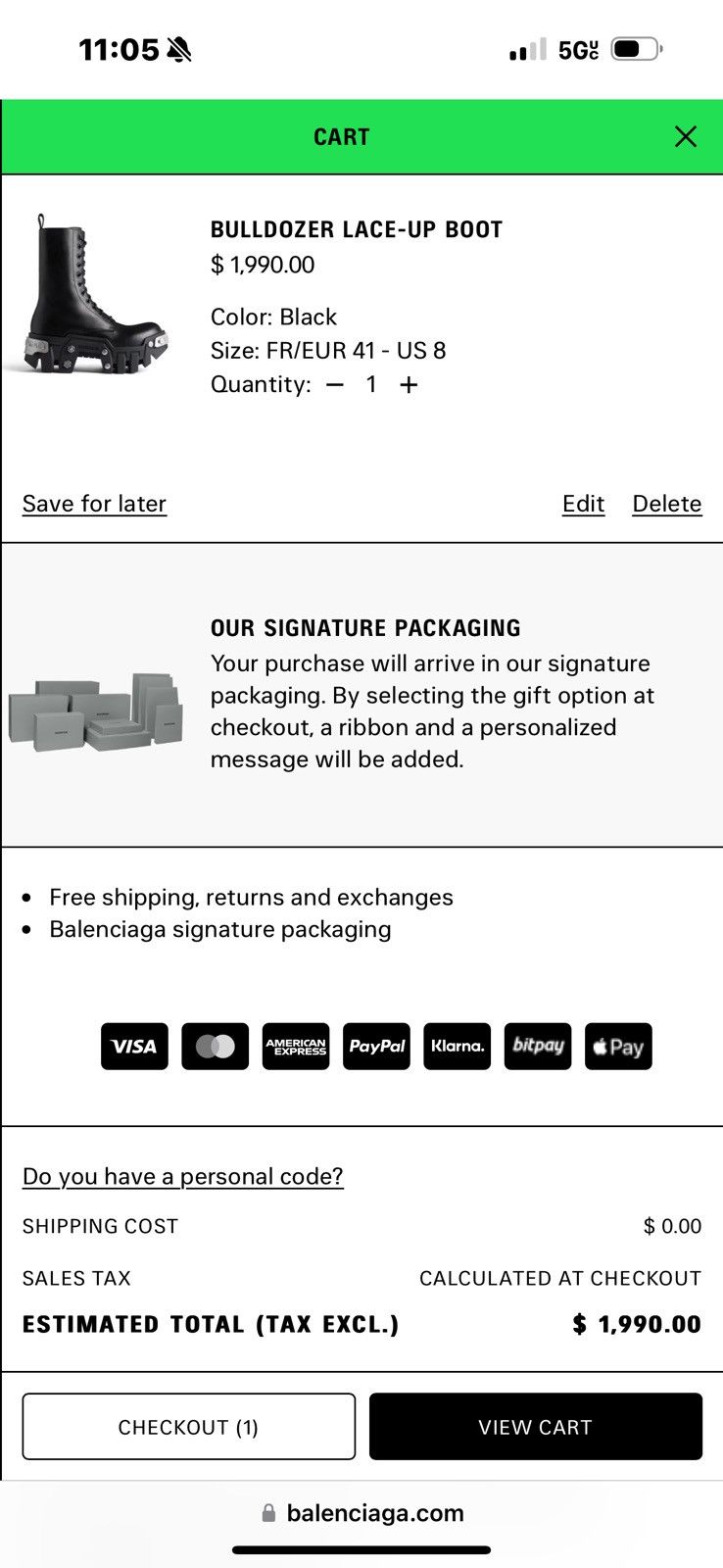The height and width of the screenshot is (1568, 723).
Task: Edit the Bulldozer boot item
Action: (x=583, y=504)
